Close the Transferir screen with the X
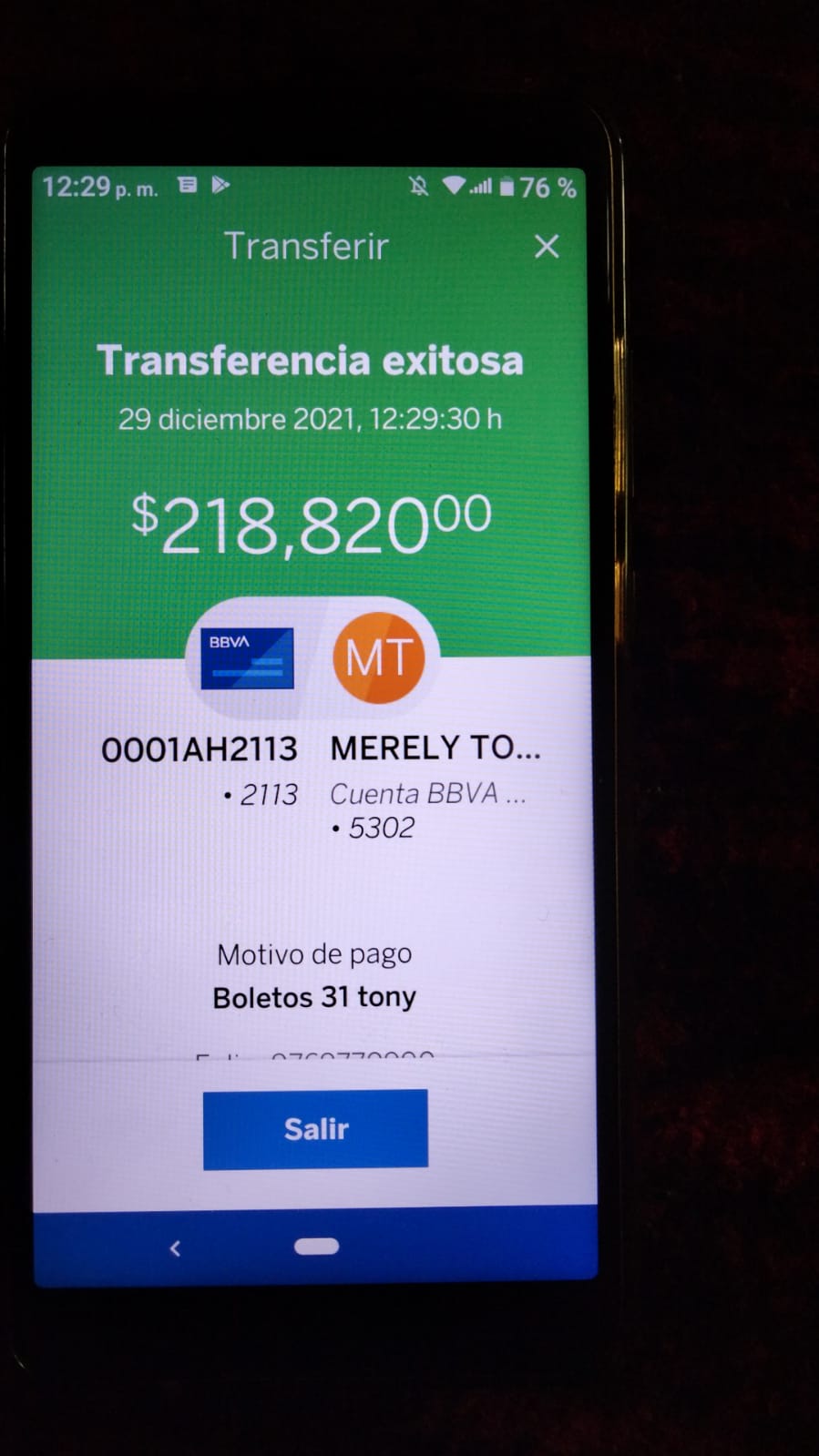 [547, 246]
